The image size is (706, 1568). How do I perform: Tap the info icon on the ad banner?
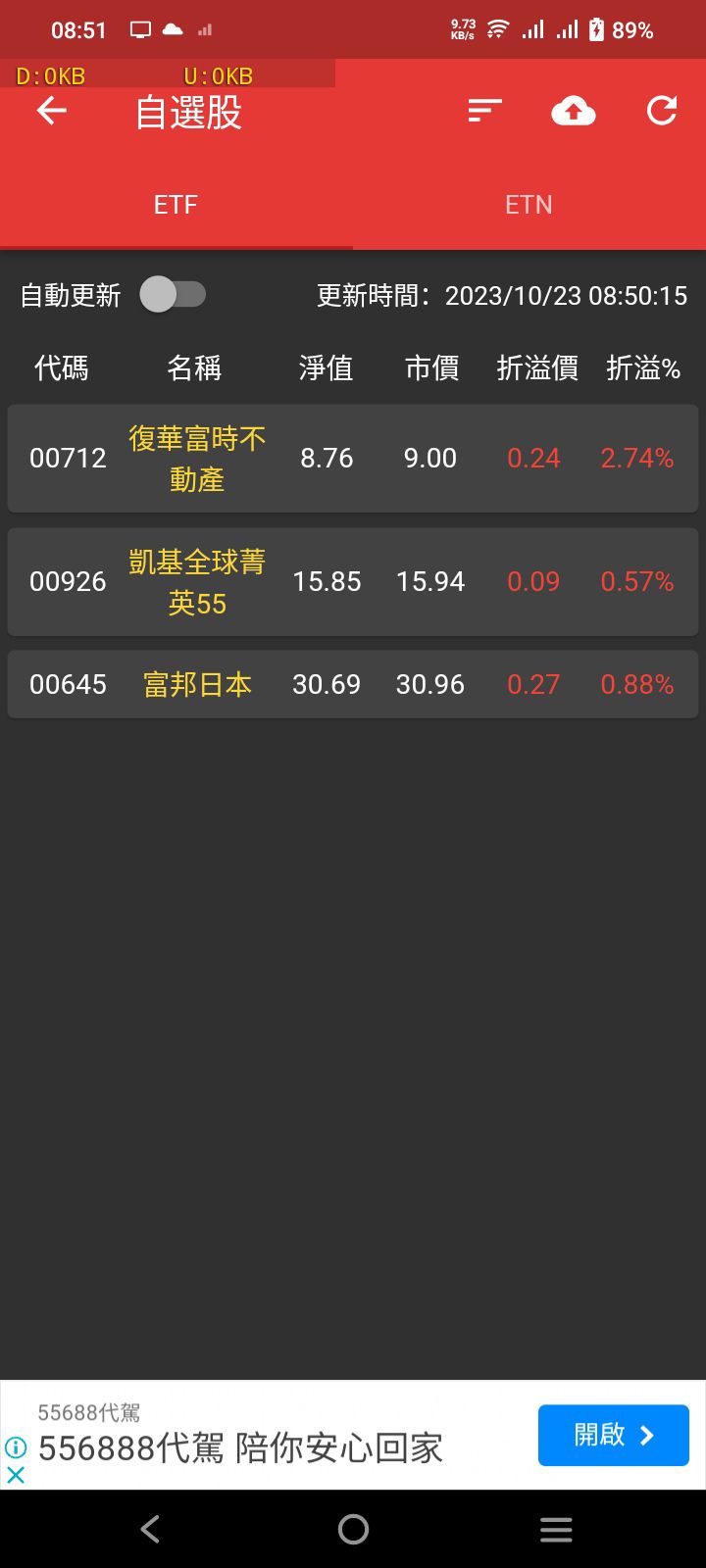click(x=16, y=1448)
